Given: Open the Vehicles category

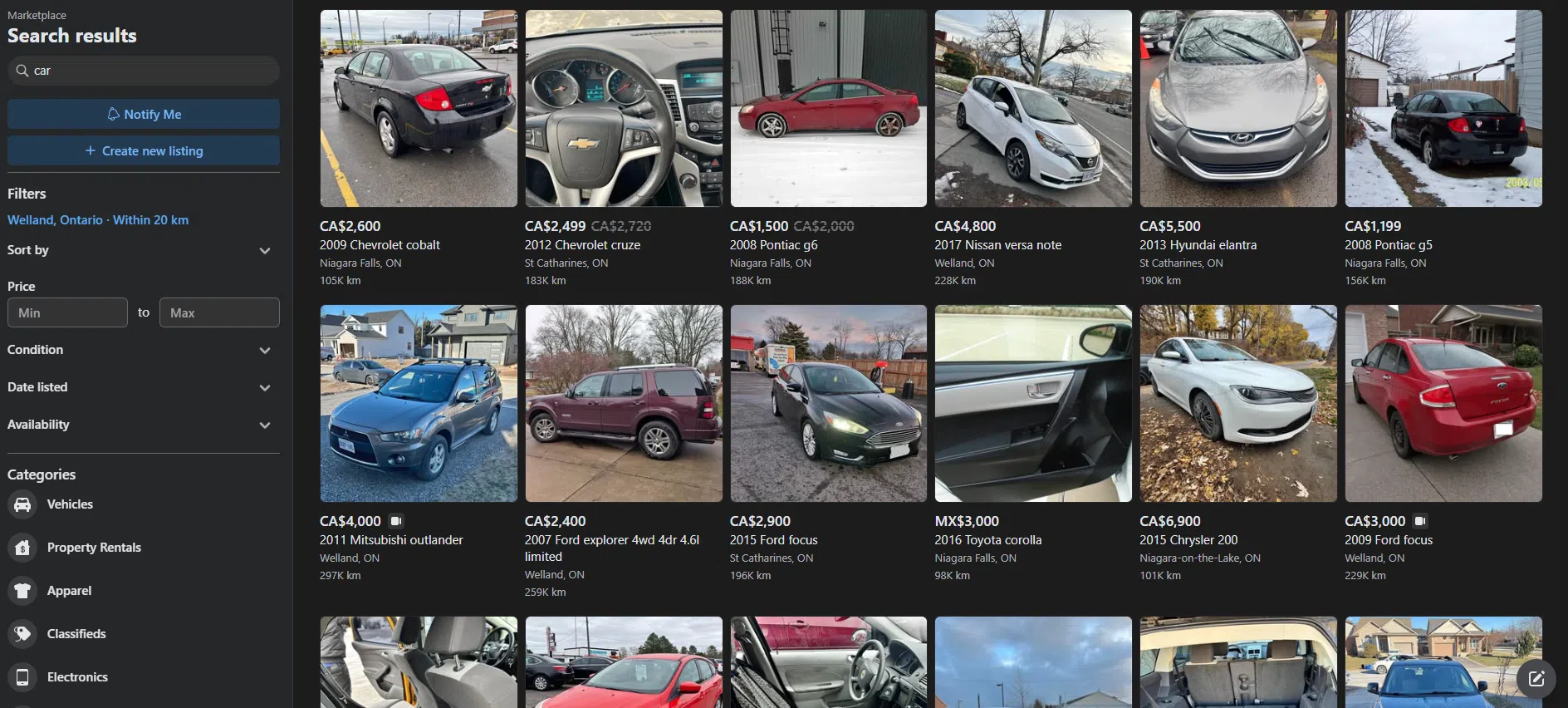Looking at the screenshot, I should (70, 504).
